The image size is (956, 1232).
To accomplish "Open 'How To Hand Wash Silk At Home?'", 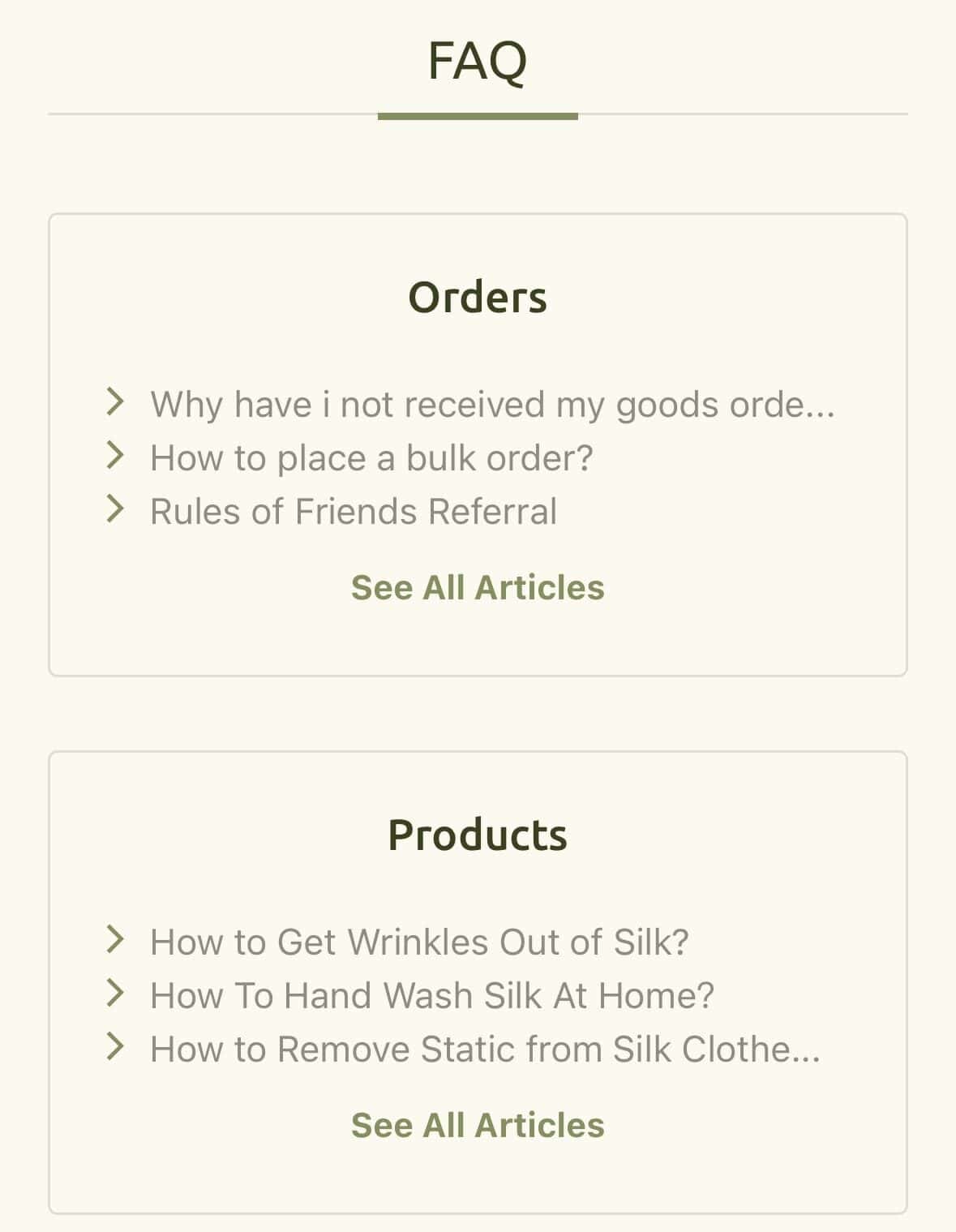I will pyautogui.click(x=432, y=995).
